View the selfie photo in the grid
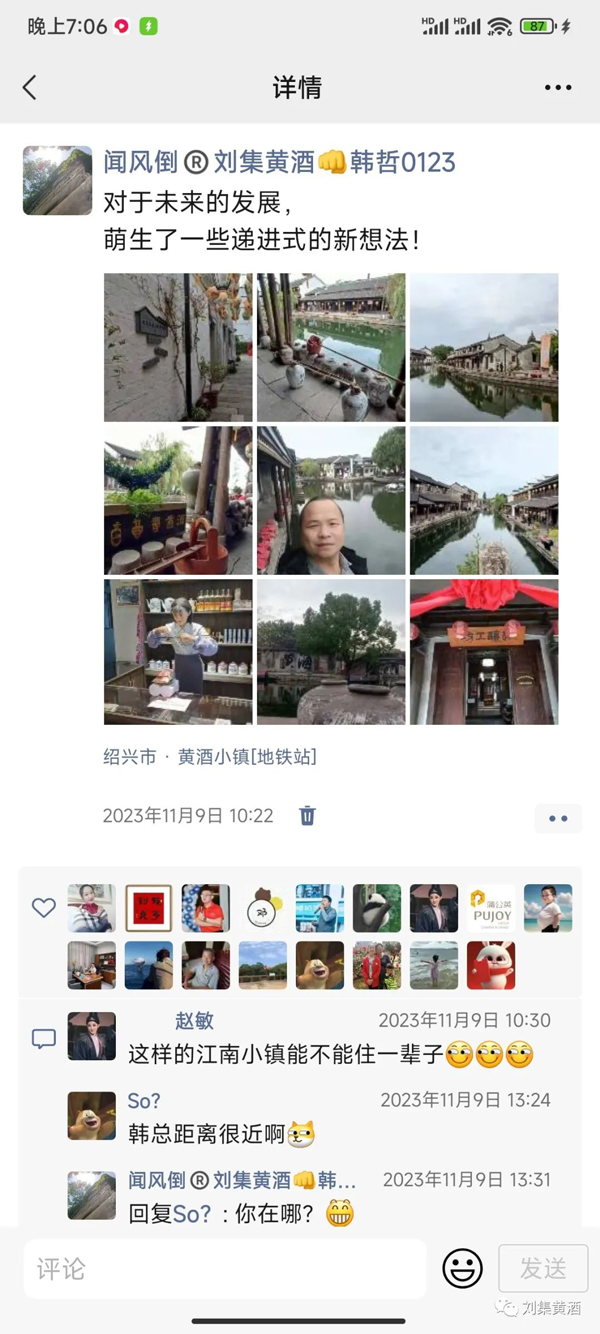 pos(331,500)
